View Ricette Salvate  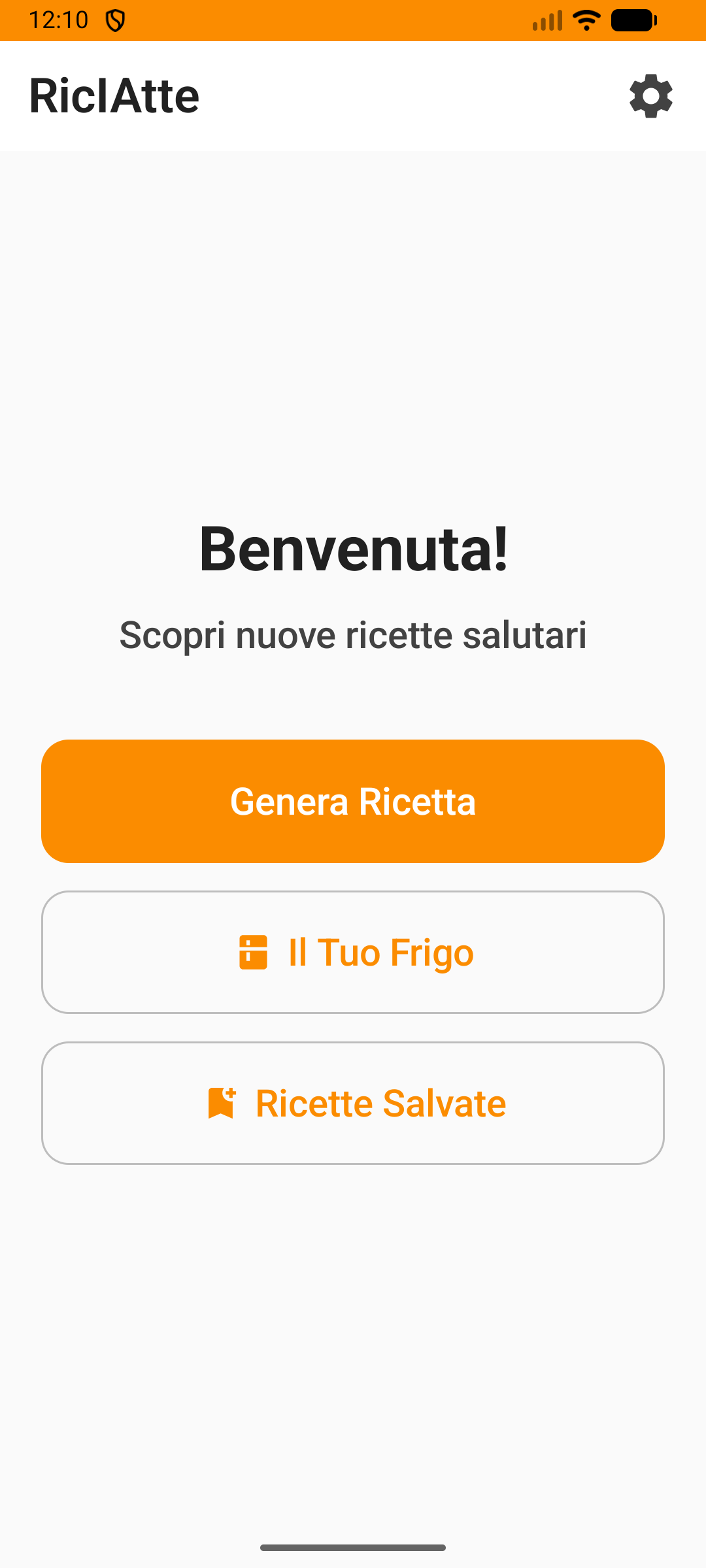(x=353, y=1103)
